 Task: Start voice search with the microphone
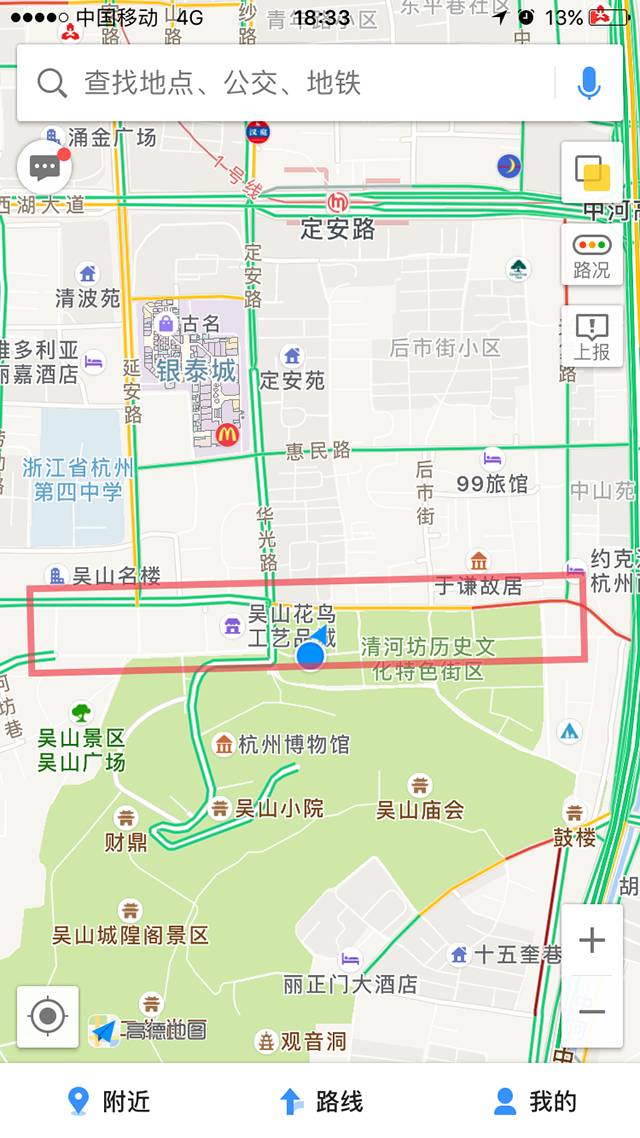588,83
